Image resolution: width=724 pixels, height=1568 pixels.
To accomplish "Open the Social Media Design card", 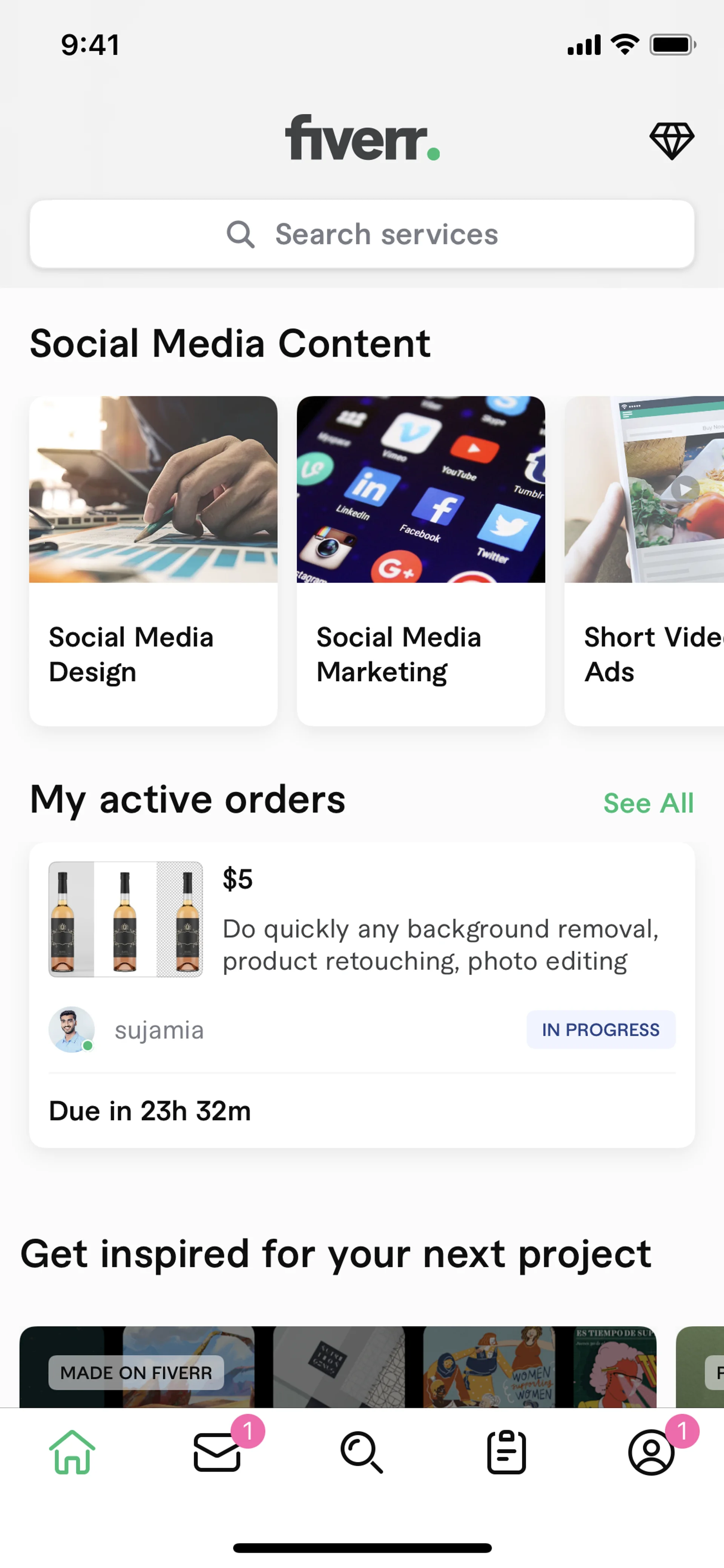I will pyautogui.click(x=153, y=560).
